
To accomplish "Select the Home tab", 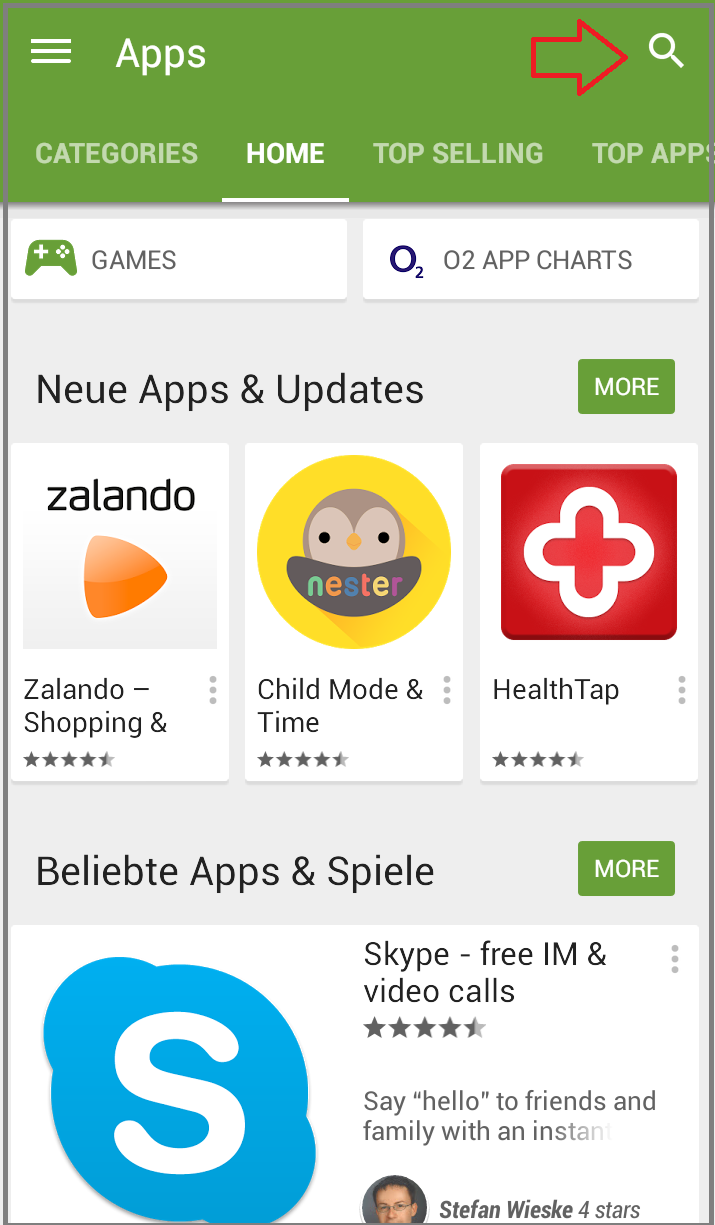I will (285, 153).
